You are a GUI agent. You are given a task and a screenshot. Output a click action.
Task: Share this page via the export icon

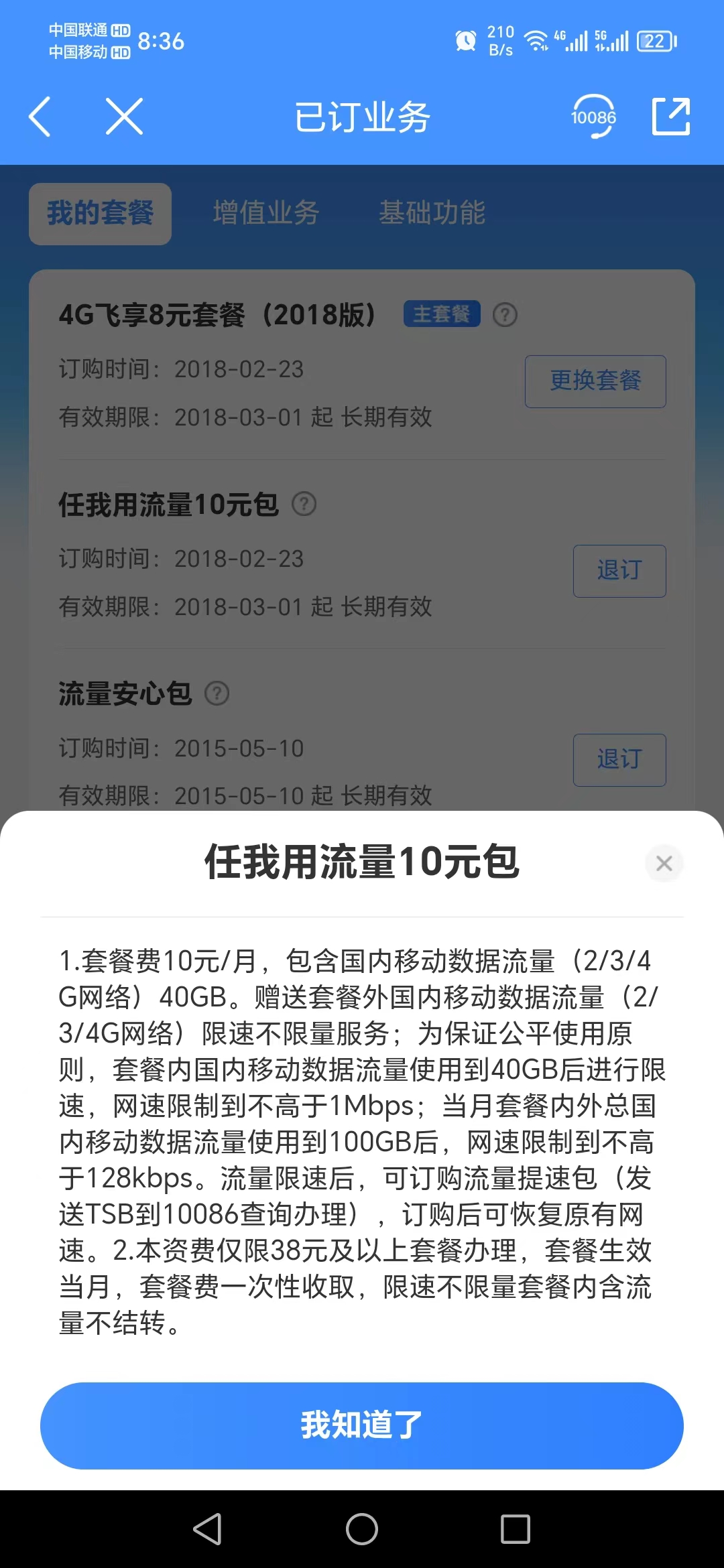671,117
